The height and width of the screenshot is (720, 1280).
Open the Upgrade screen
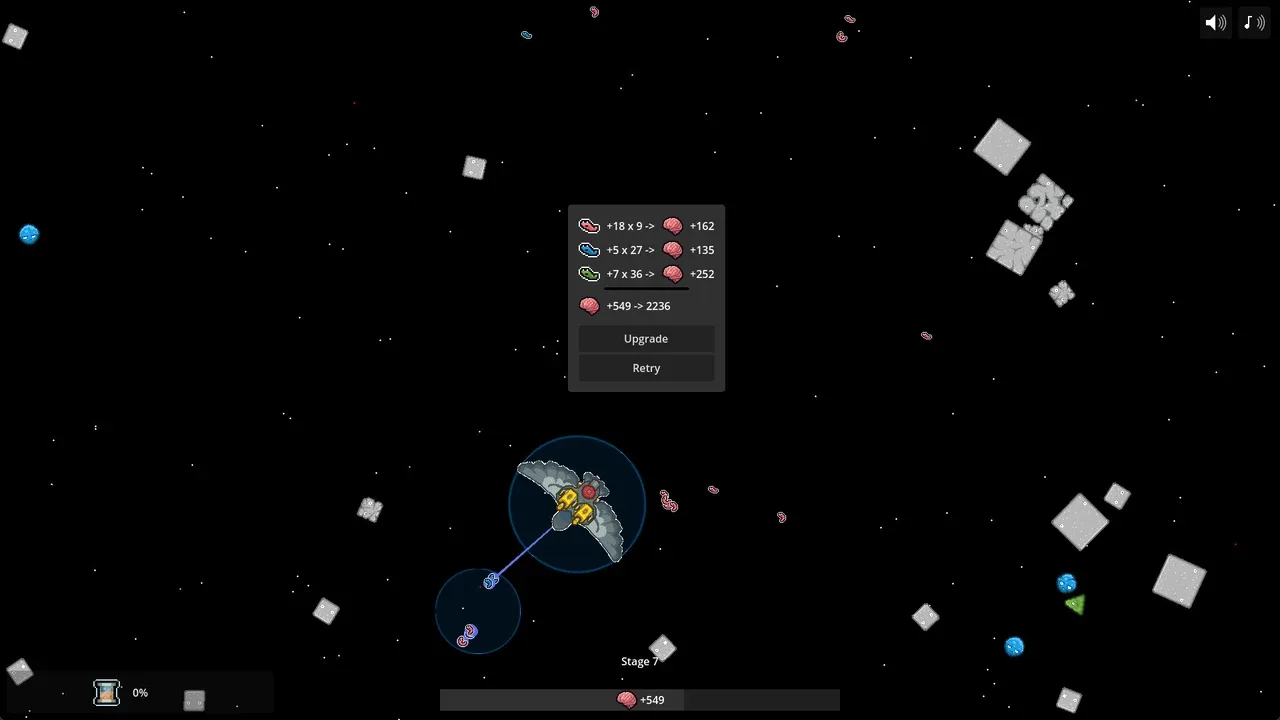(x=646, y=339)
